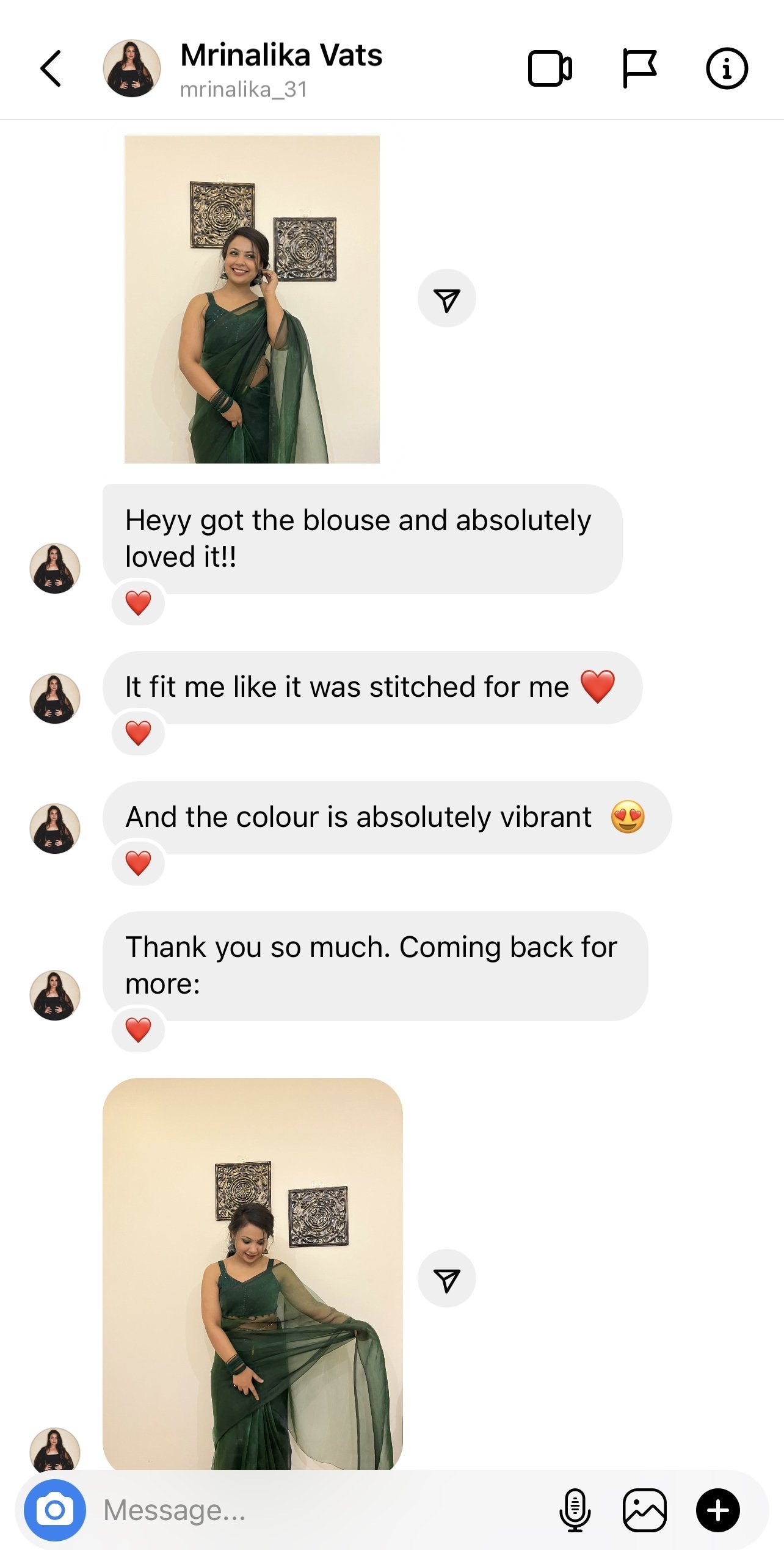This screenshot has width=784, height=1550.
Task: View heart reaction on "absolutely vibrant" message
Action: (138, 863)
